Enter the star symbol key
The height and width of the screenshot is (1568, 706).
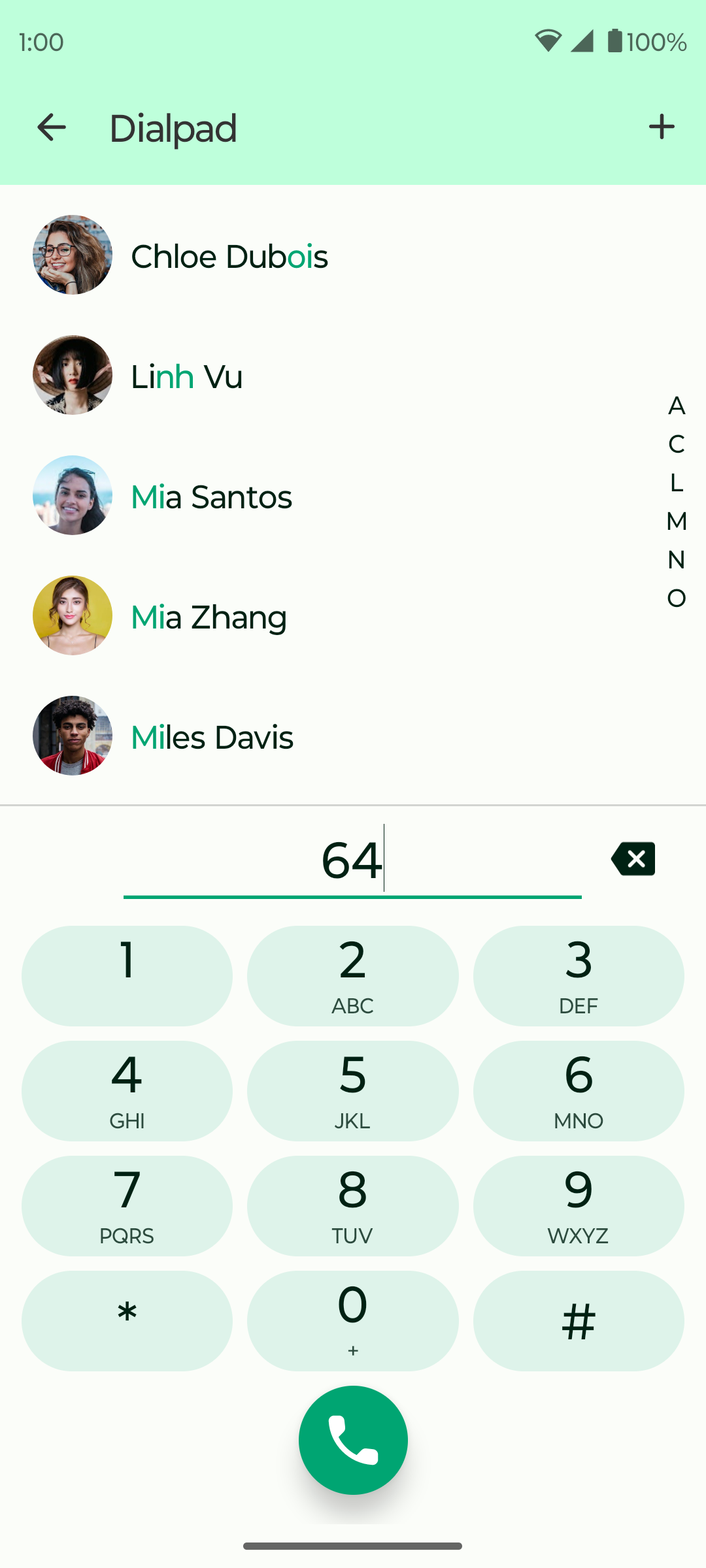(x=127, y=1320)
